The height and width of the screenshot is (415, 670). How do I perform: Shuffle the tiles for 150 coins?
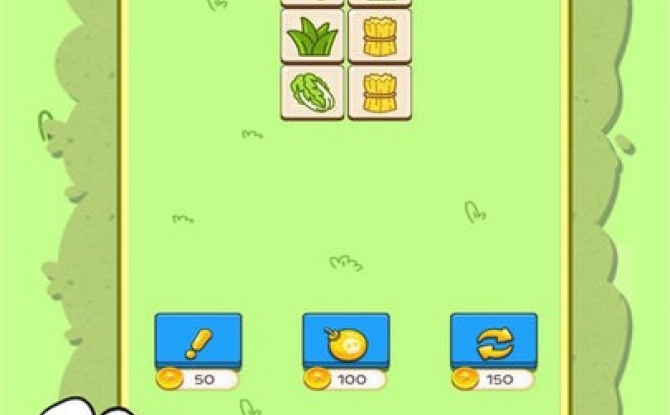[x=493, y=342]
